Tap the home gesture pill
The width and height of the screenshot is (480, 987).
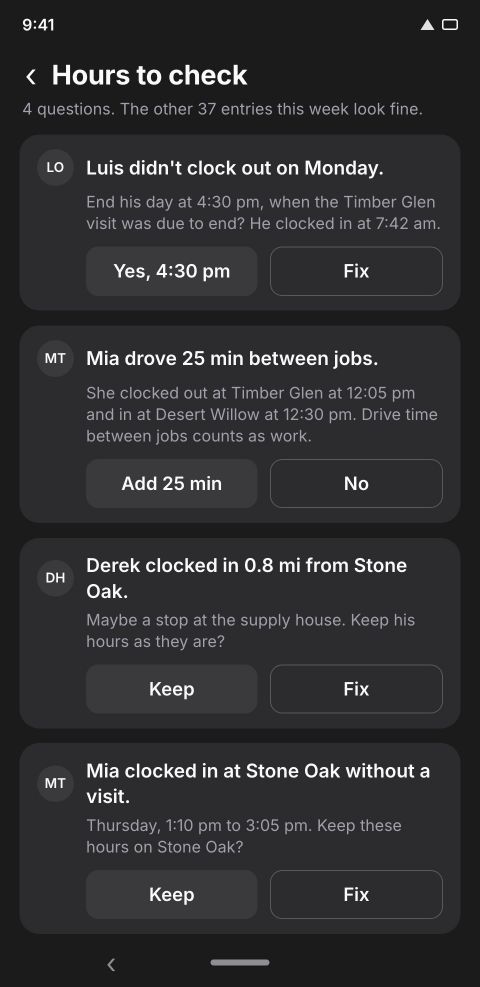(240, 962)
